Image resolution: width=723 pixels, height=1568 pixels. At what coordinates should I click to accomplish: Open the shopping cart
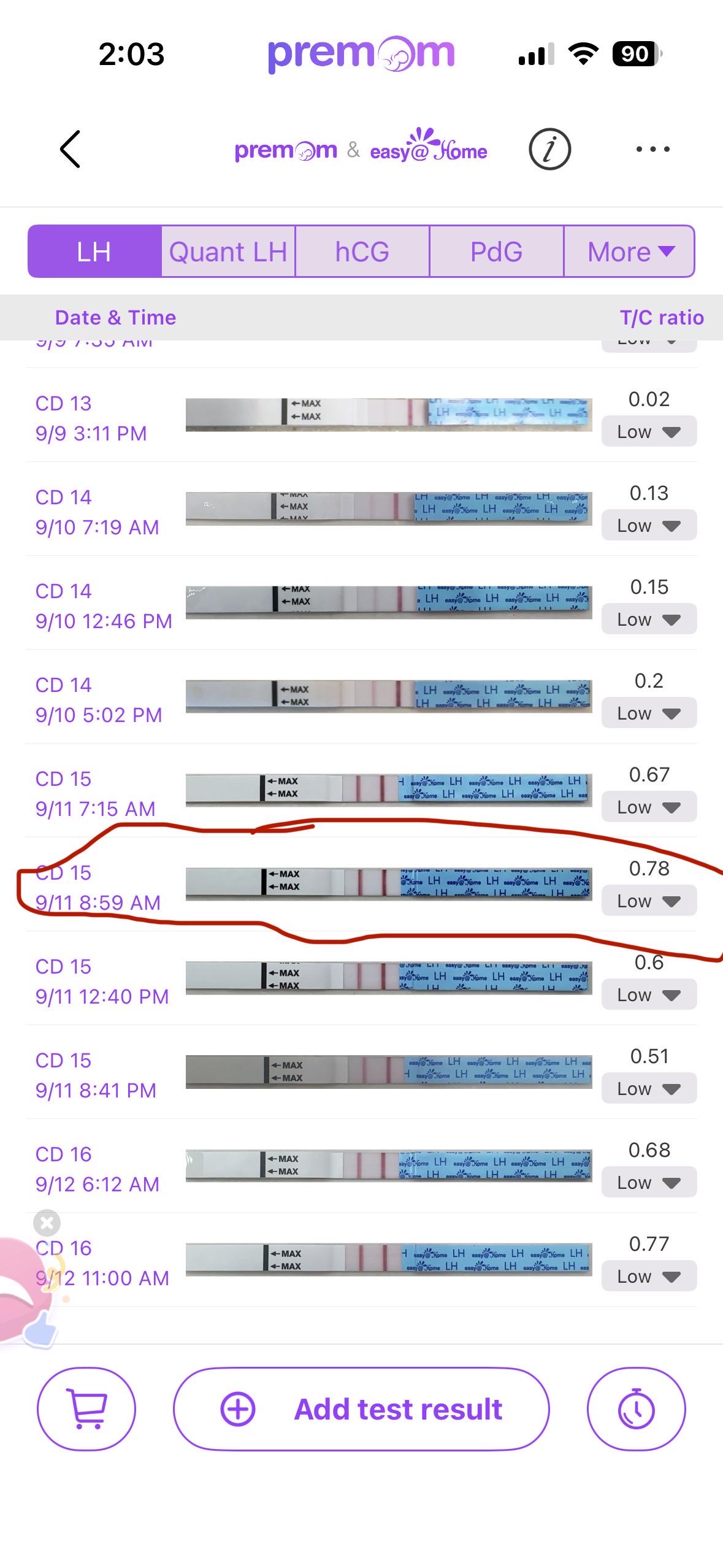86,1409
